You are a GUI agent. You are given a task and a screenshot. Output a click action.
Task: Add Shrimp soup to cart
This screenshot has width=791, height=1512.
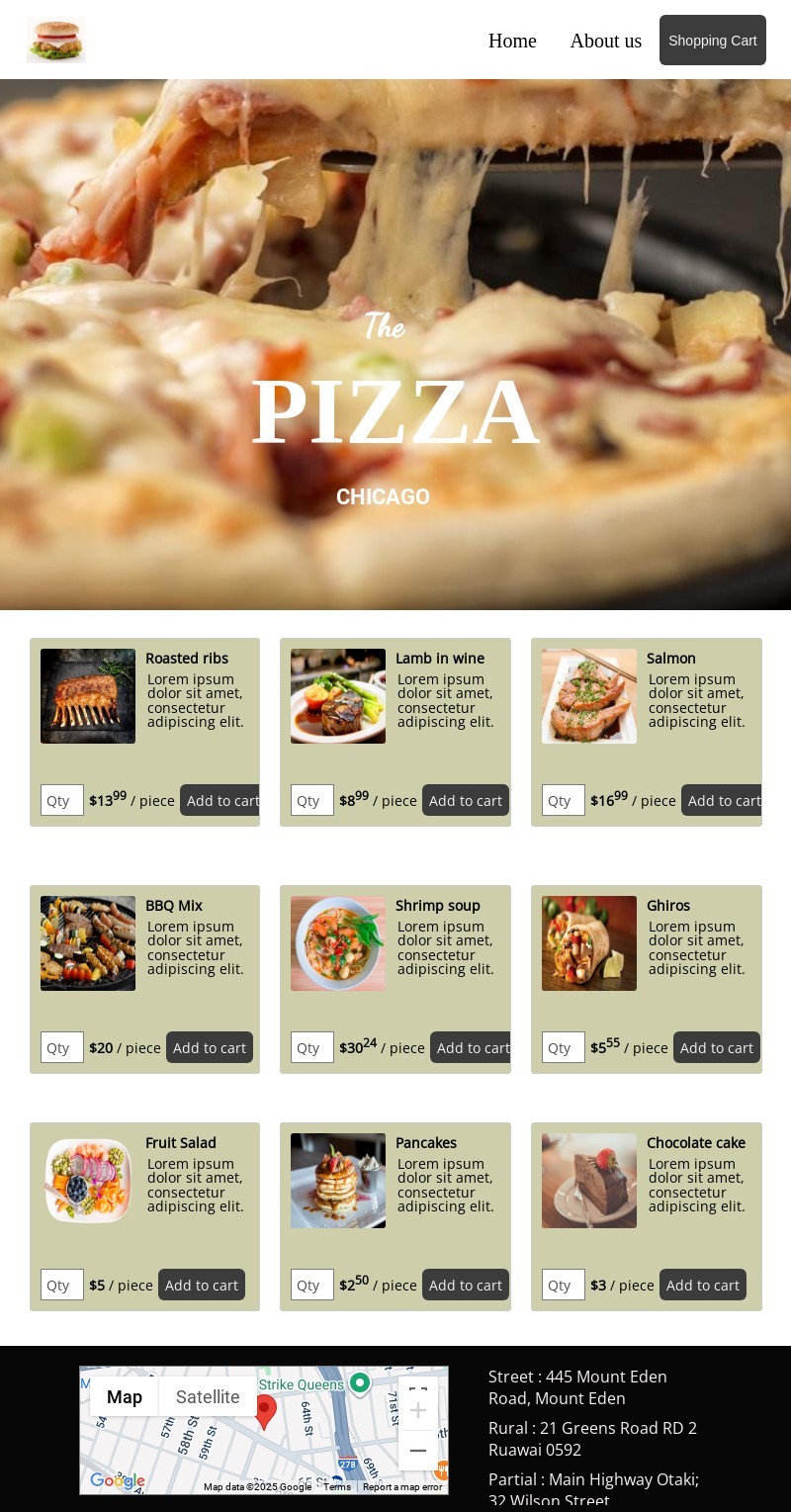pos(471,1047)
